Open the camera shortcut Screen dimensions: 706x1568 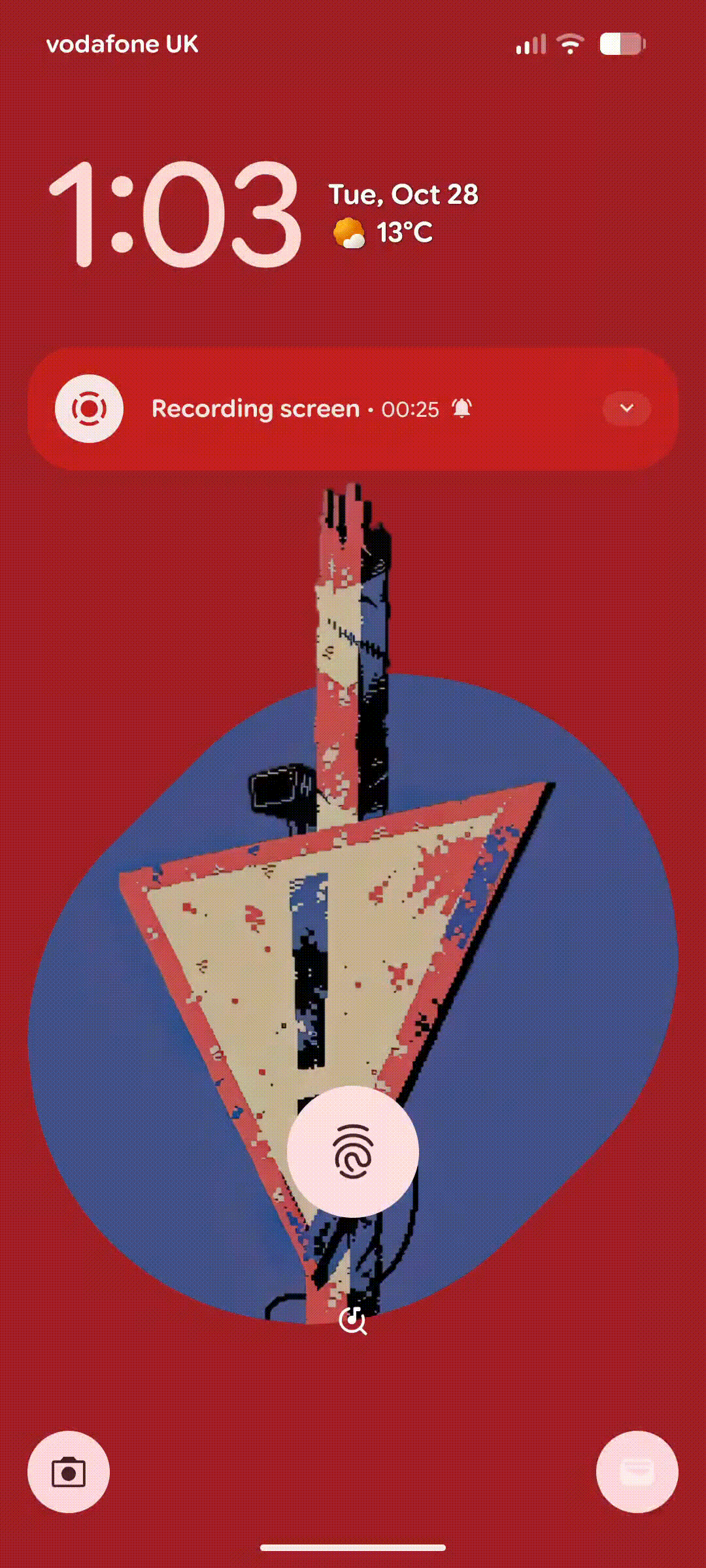(68, 1472)
